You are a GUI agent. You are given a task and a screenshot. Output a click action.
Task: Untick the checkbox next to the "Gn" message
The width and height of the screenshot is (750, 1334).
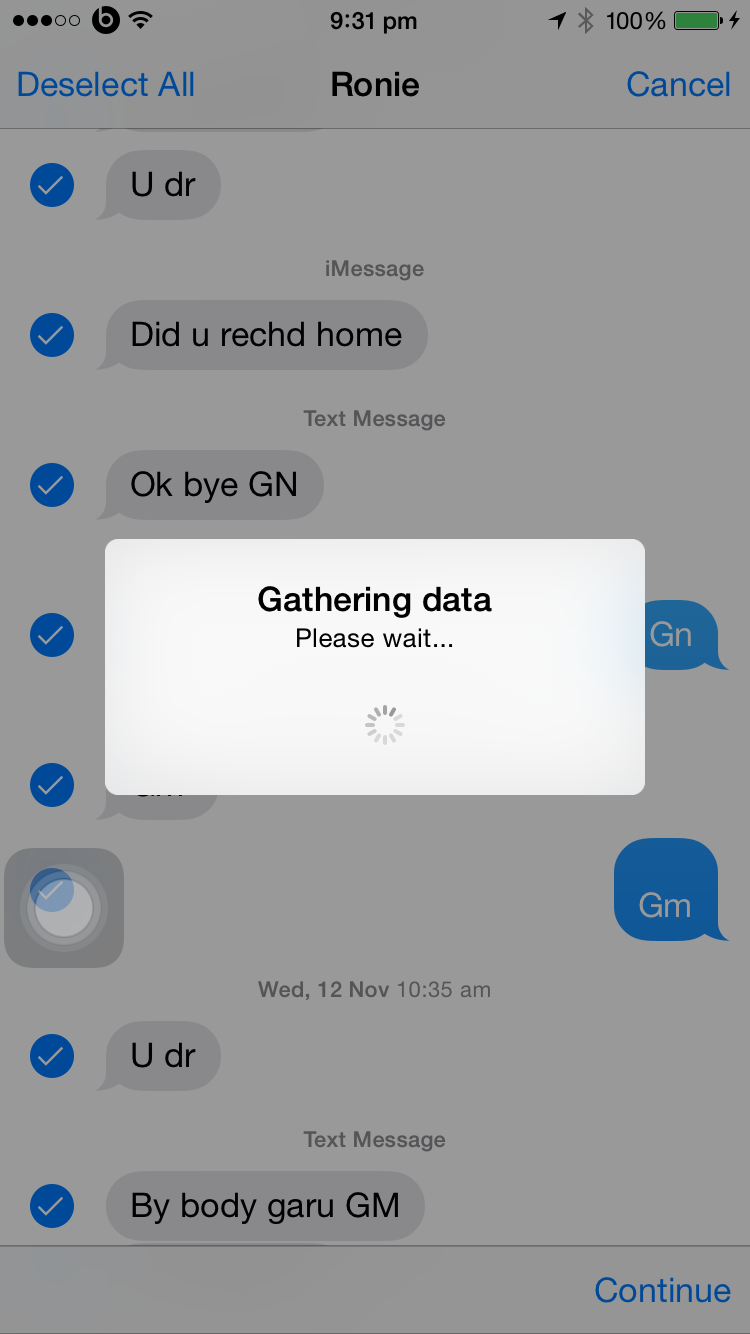[x=52, y=635]
